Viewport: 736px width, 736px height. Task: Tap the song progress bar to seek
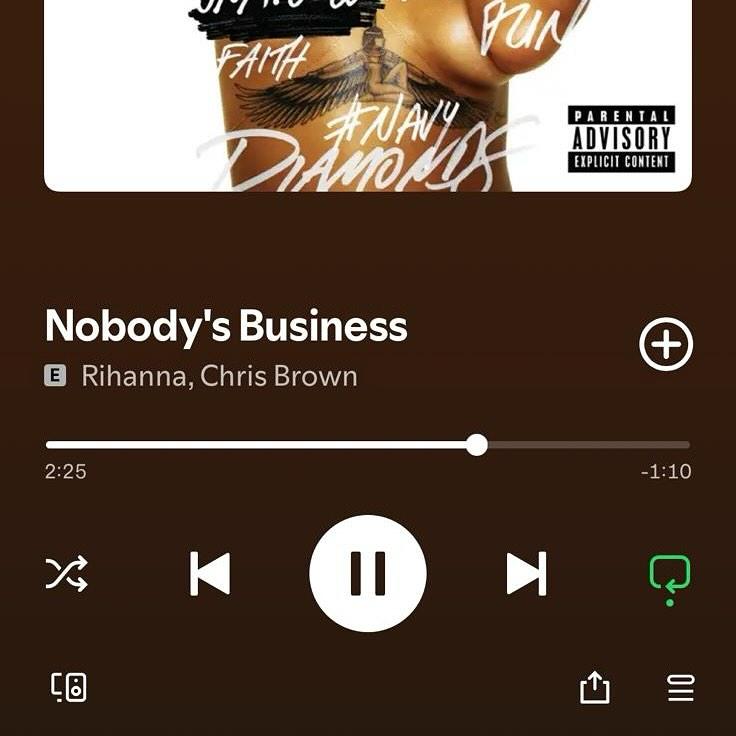pos(367,445)
